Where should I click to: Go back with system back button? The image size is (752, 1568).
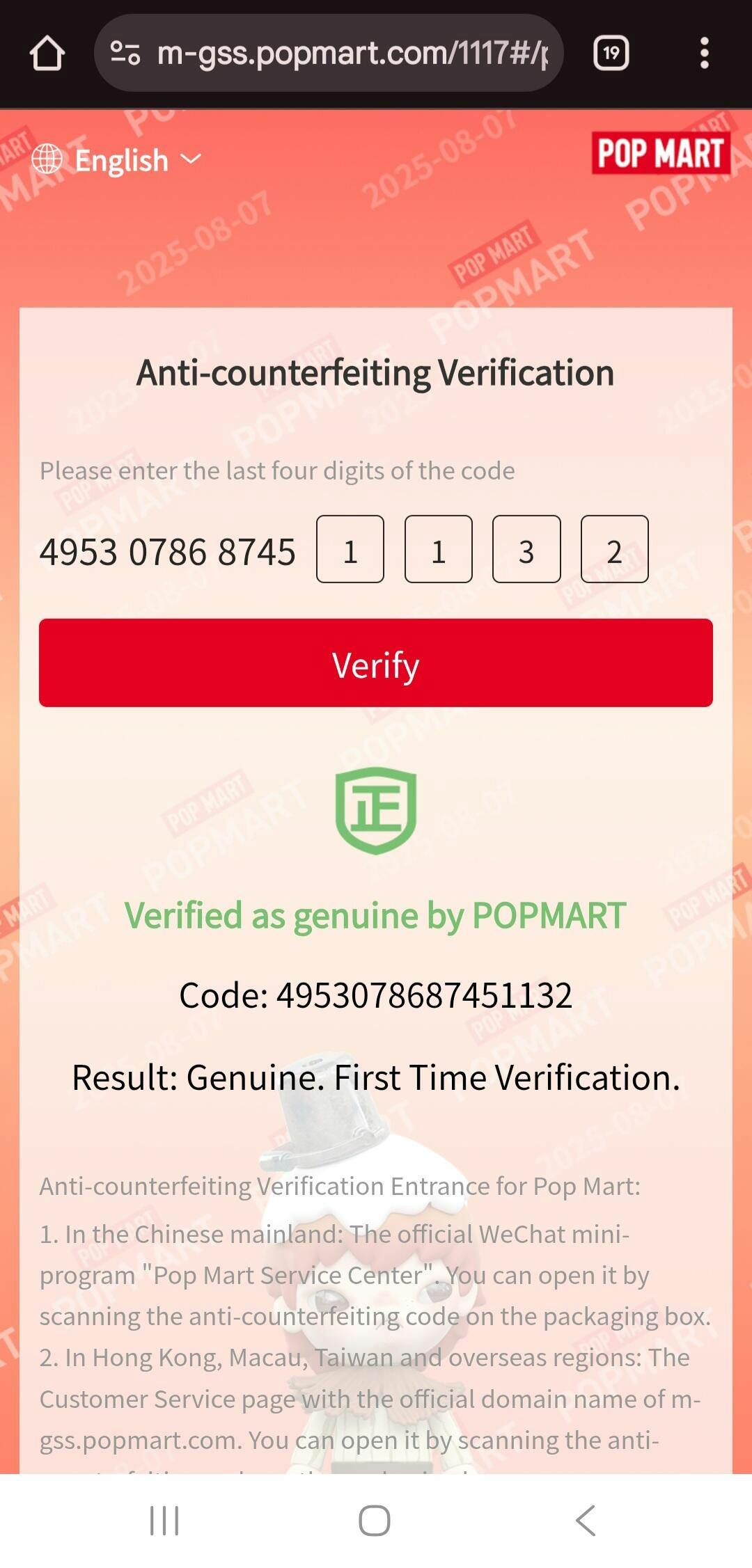[586, 1520]
